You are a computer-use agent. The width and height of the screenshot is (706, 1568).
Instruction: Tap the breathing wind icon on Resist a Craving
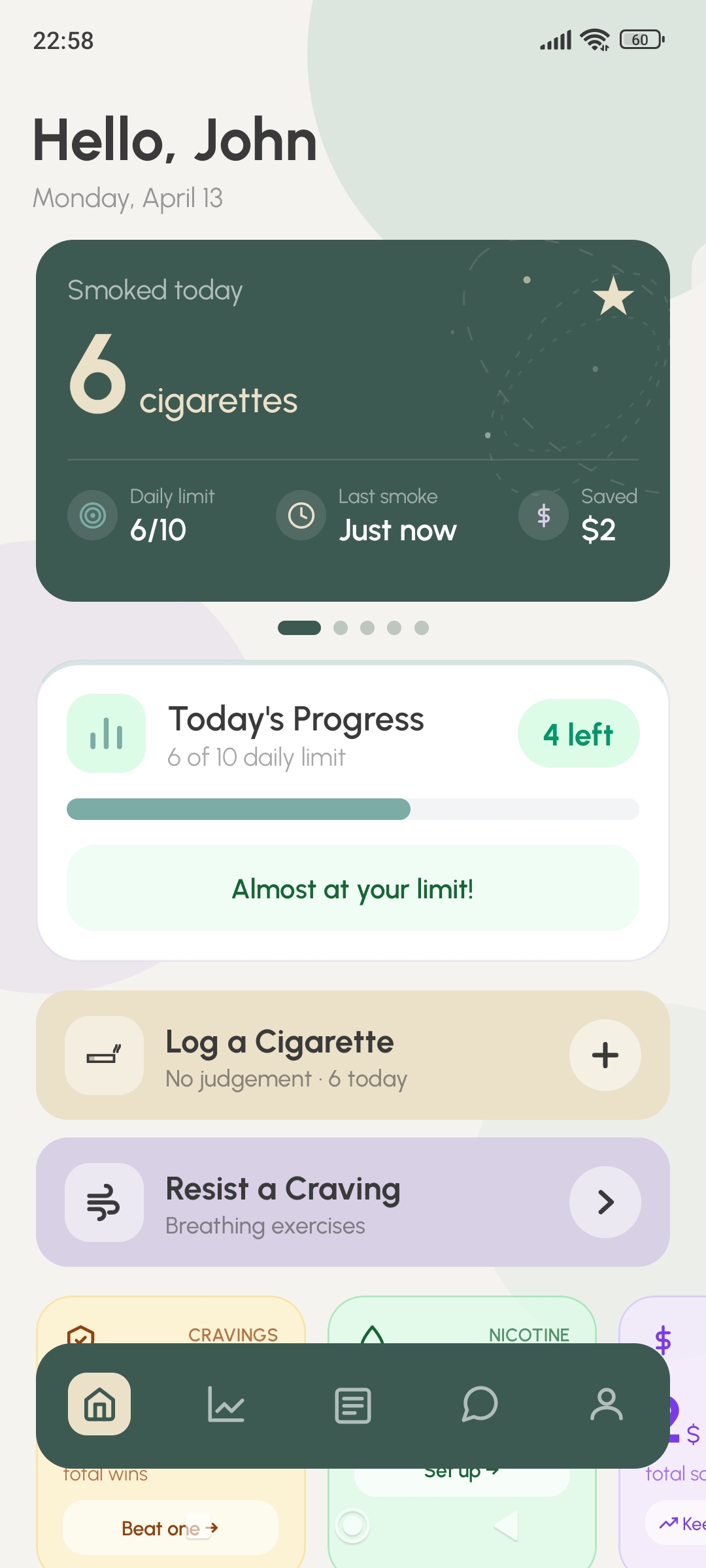pos(105,1202)
